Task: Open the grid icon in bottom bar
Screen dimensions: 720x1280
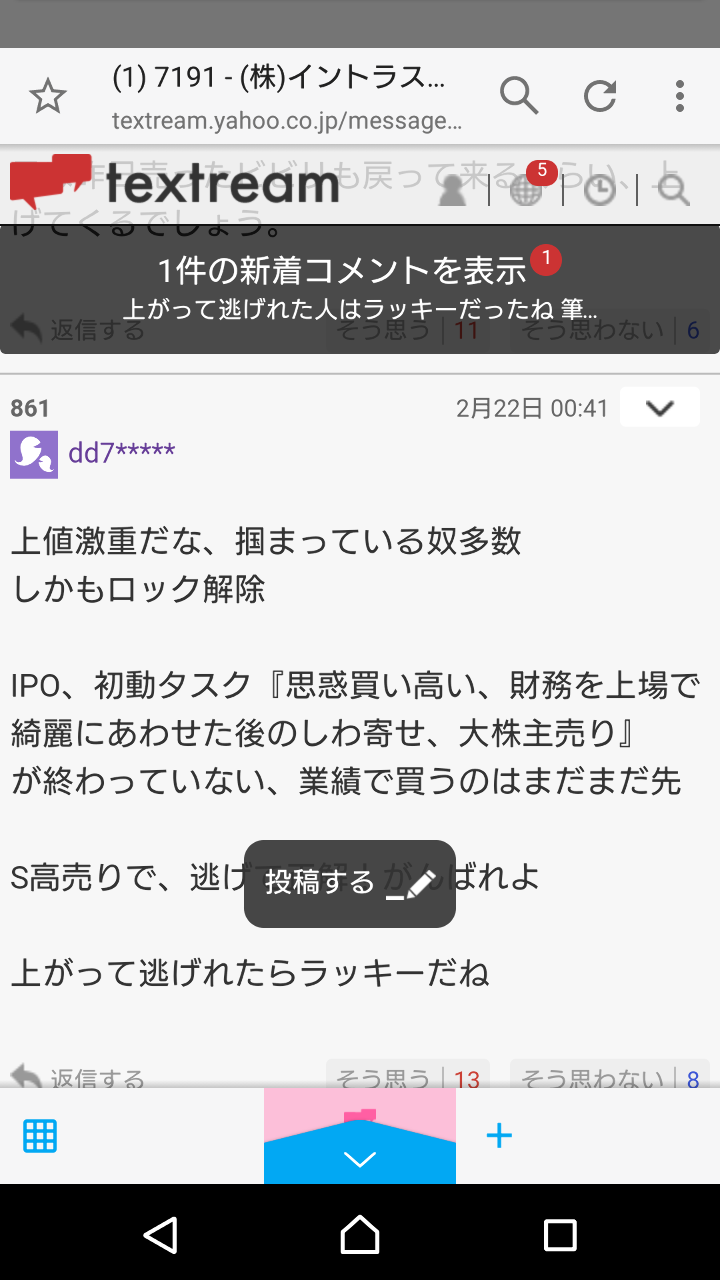Action: point(40,1136)
